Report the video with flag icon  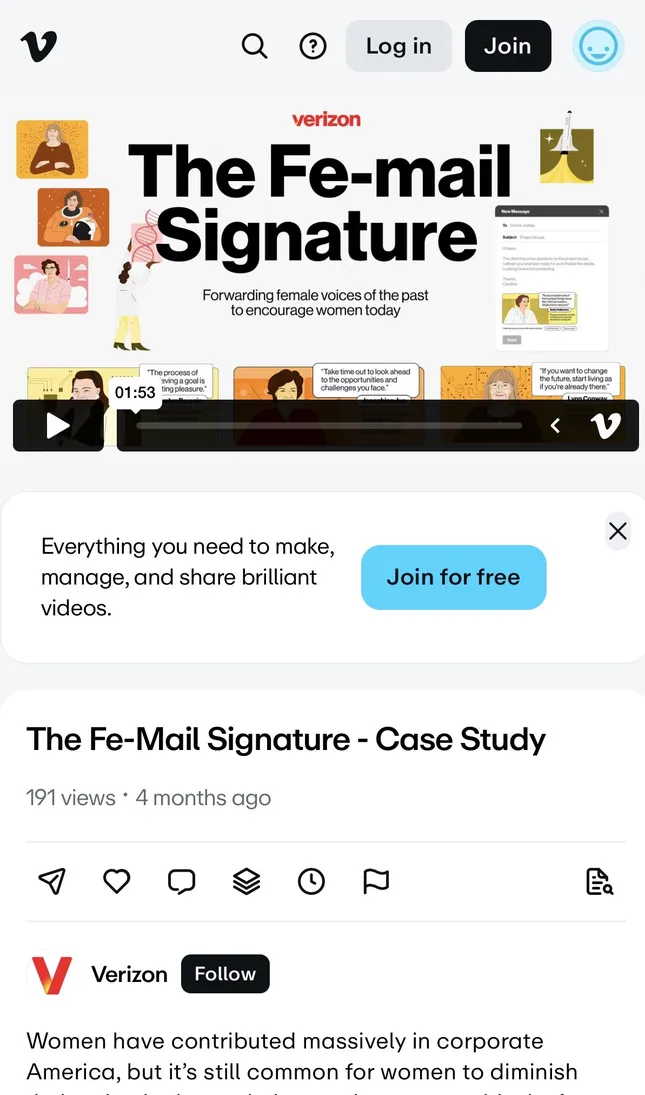coord(375,881)
